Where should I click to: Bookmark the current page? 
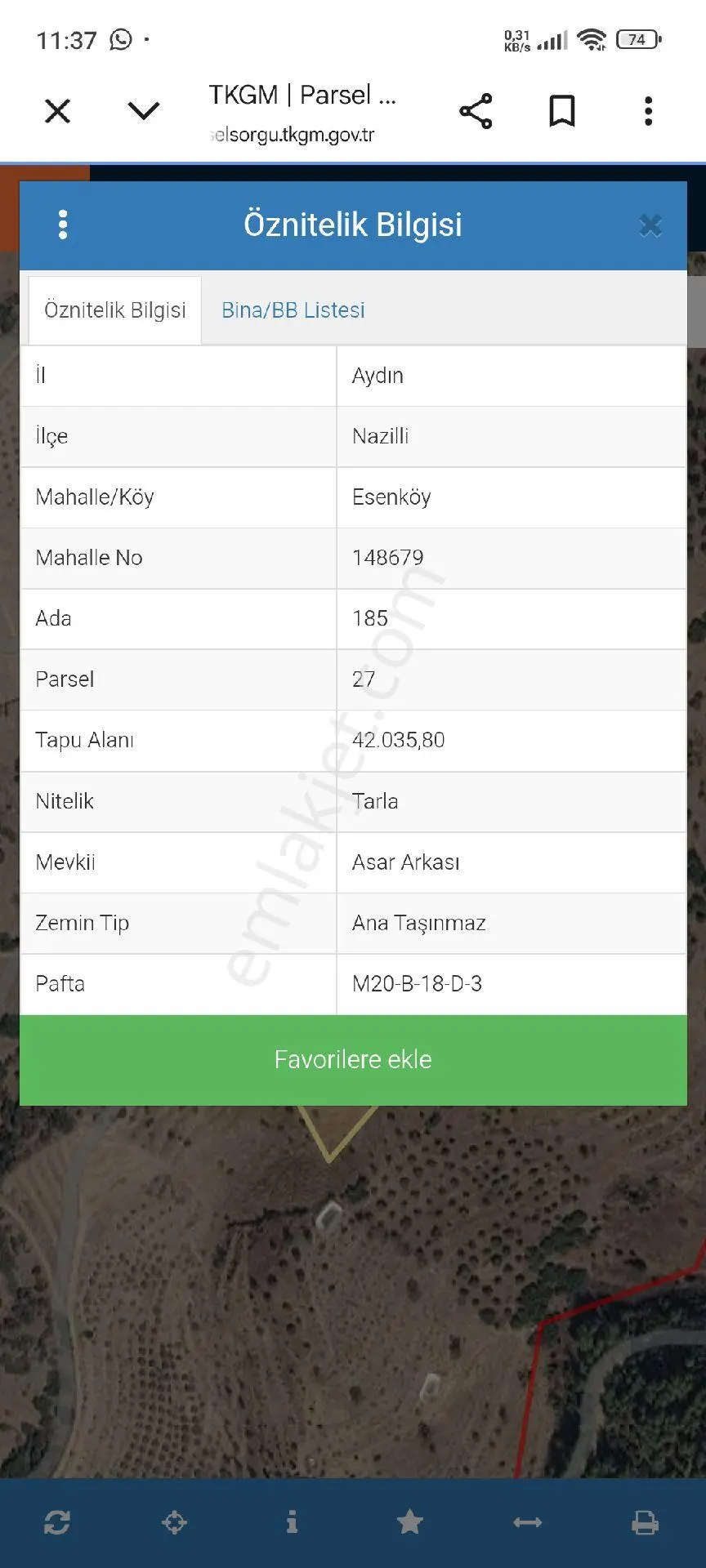(562, 110)
